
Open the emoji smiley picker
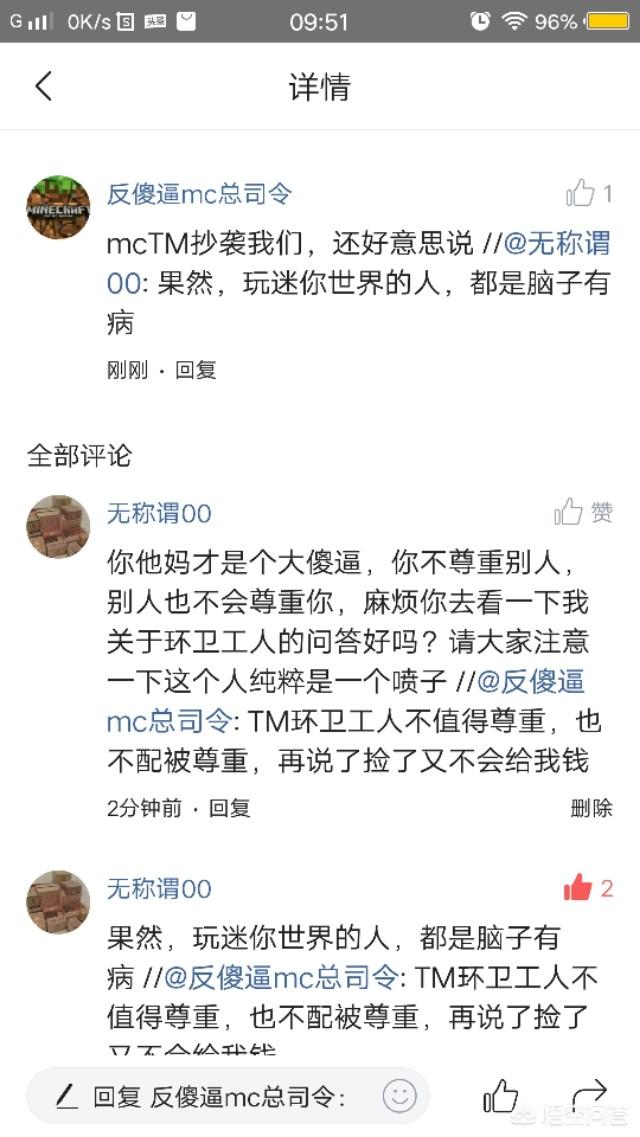coord(399,1096)
